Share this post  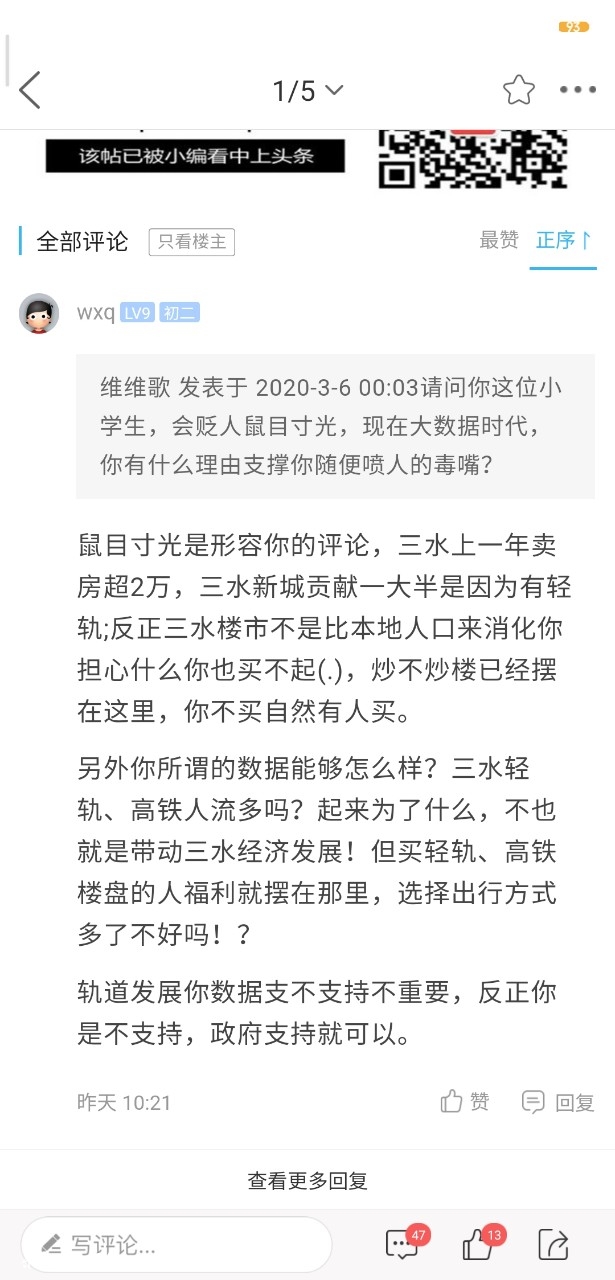pyautogui.click(x=553, y=1244)
